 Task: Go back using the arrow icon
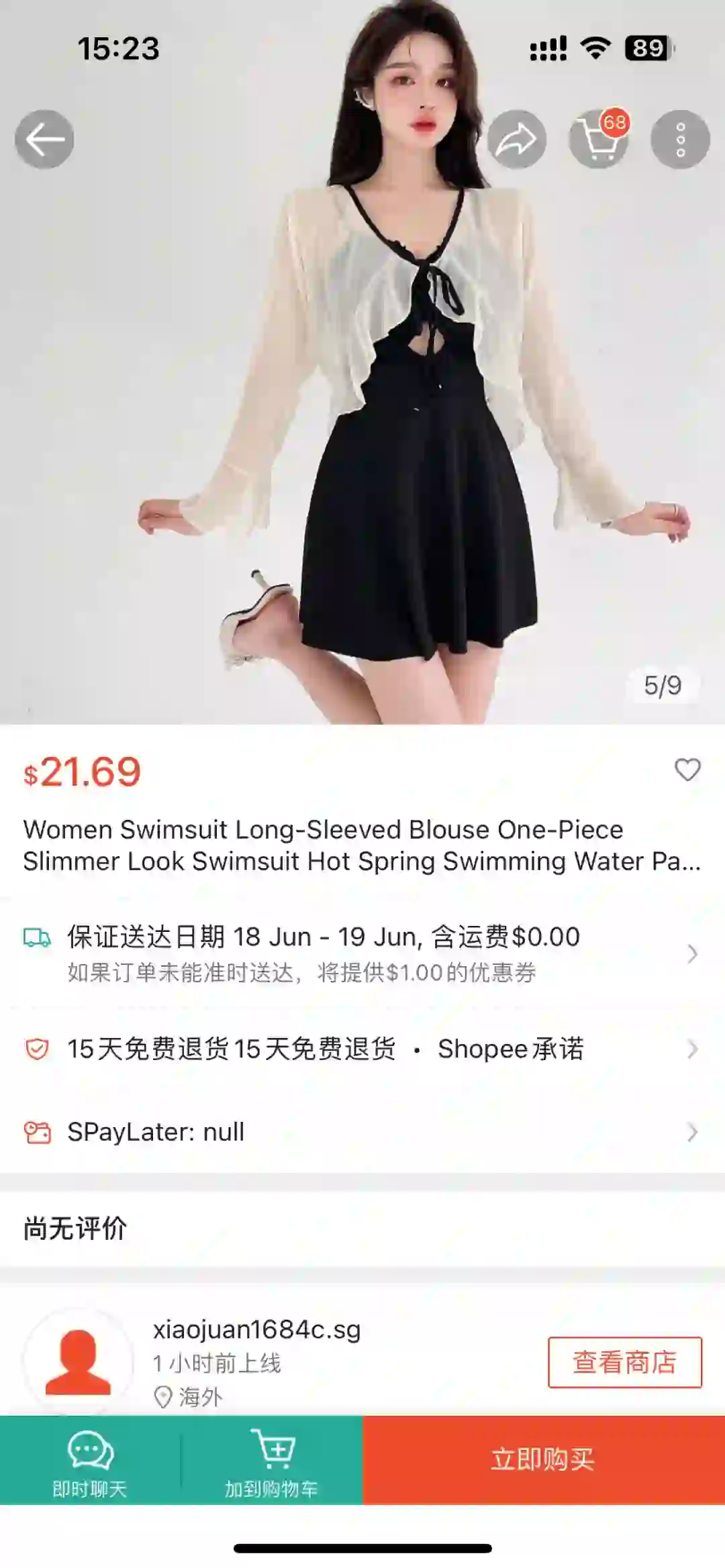coord(44,140)
